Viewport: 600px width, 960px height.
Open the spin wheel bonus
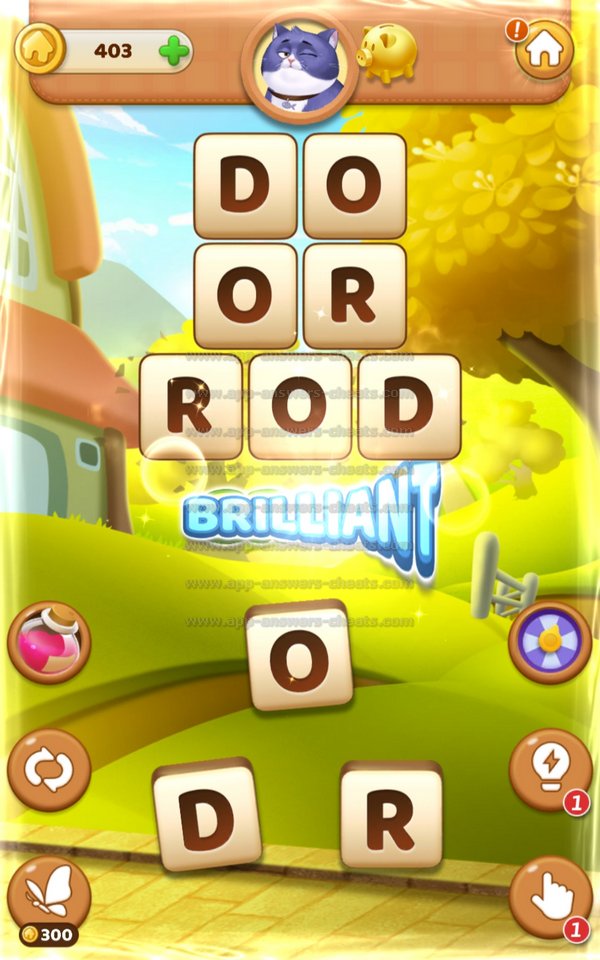(550, 642)
